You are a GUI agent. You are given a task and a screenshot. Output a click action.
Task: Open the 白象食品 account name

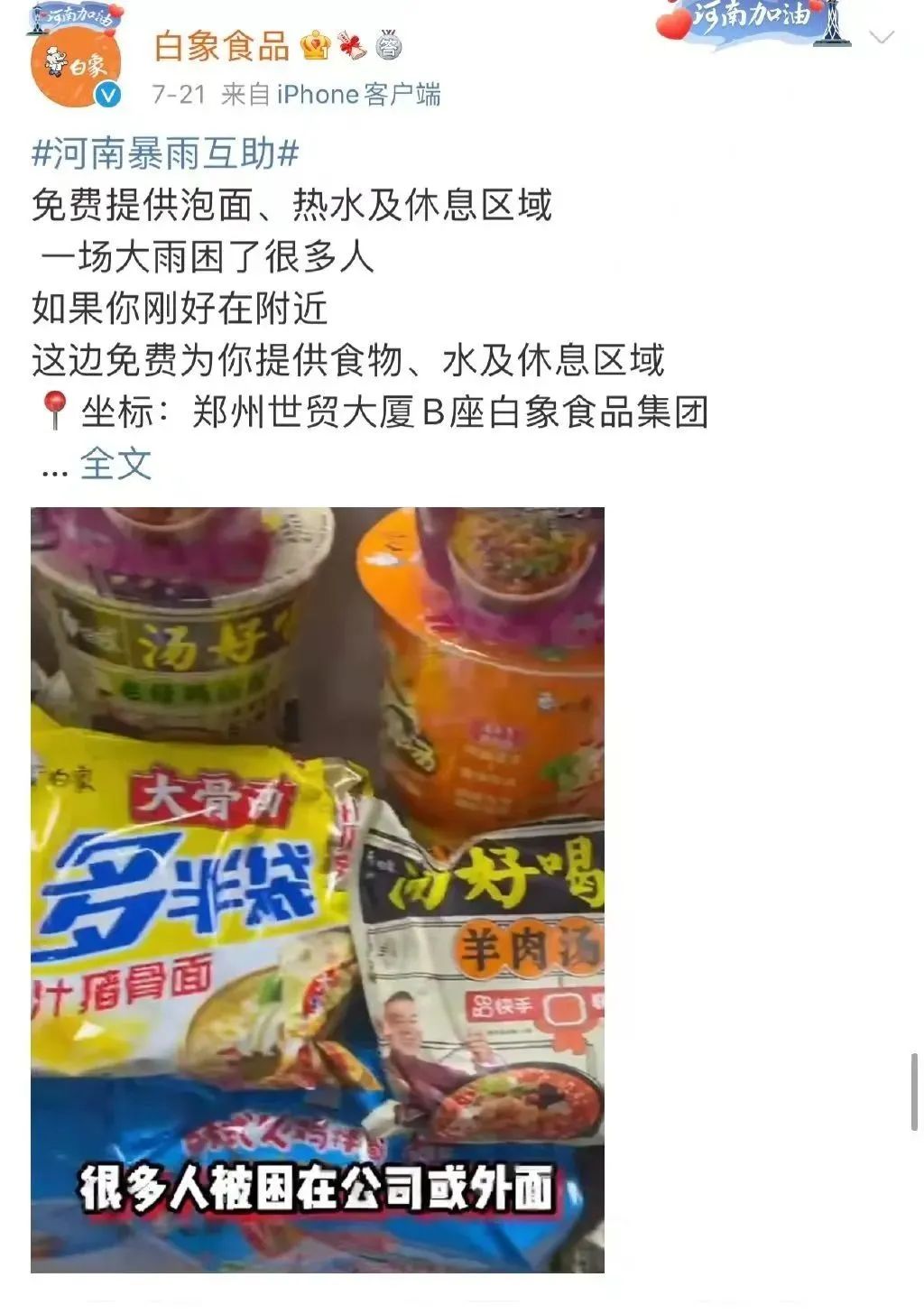click(x=222, y=45)
